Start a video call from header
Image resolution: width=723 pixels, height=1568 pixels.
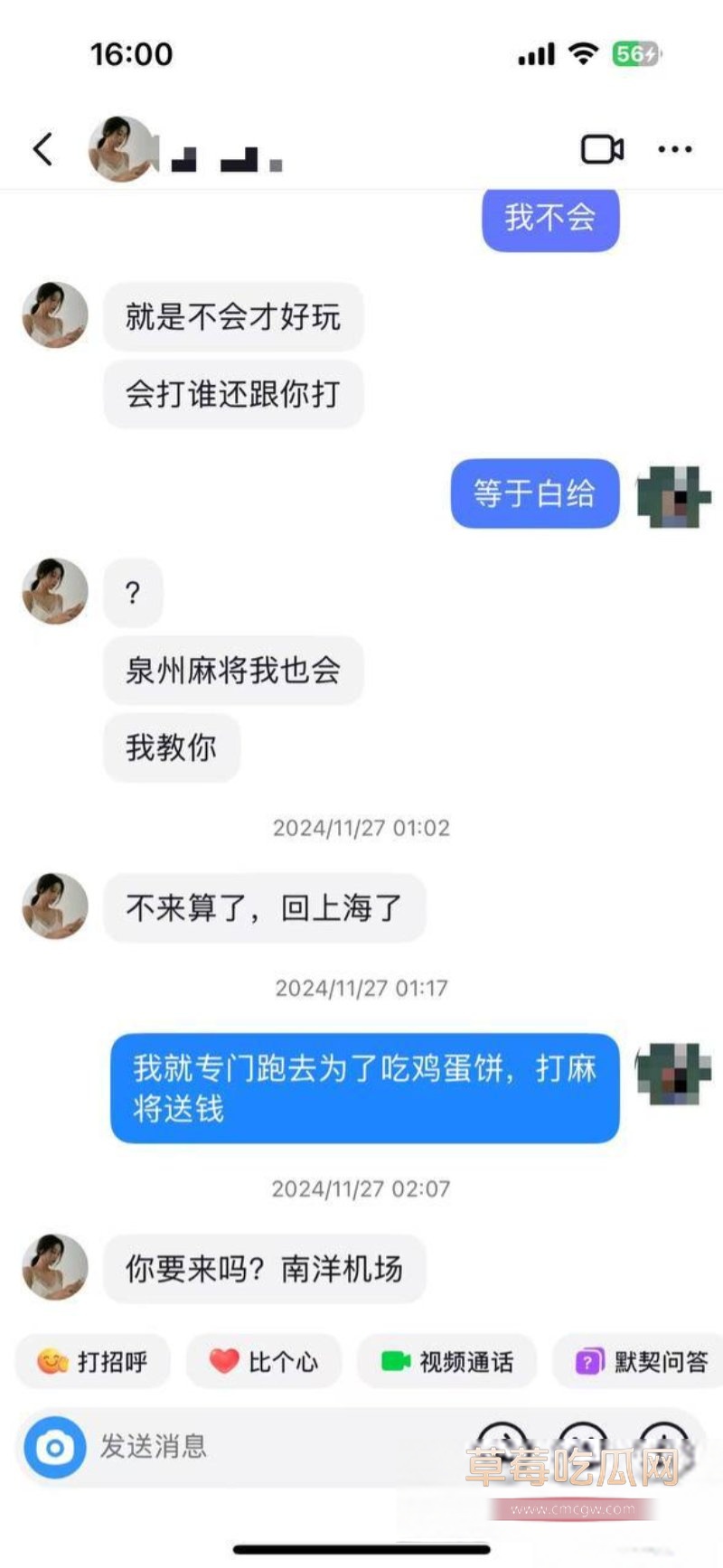602,149
